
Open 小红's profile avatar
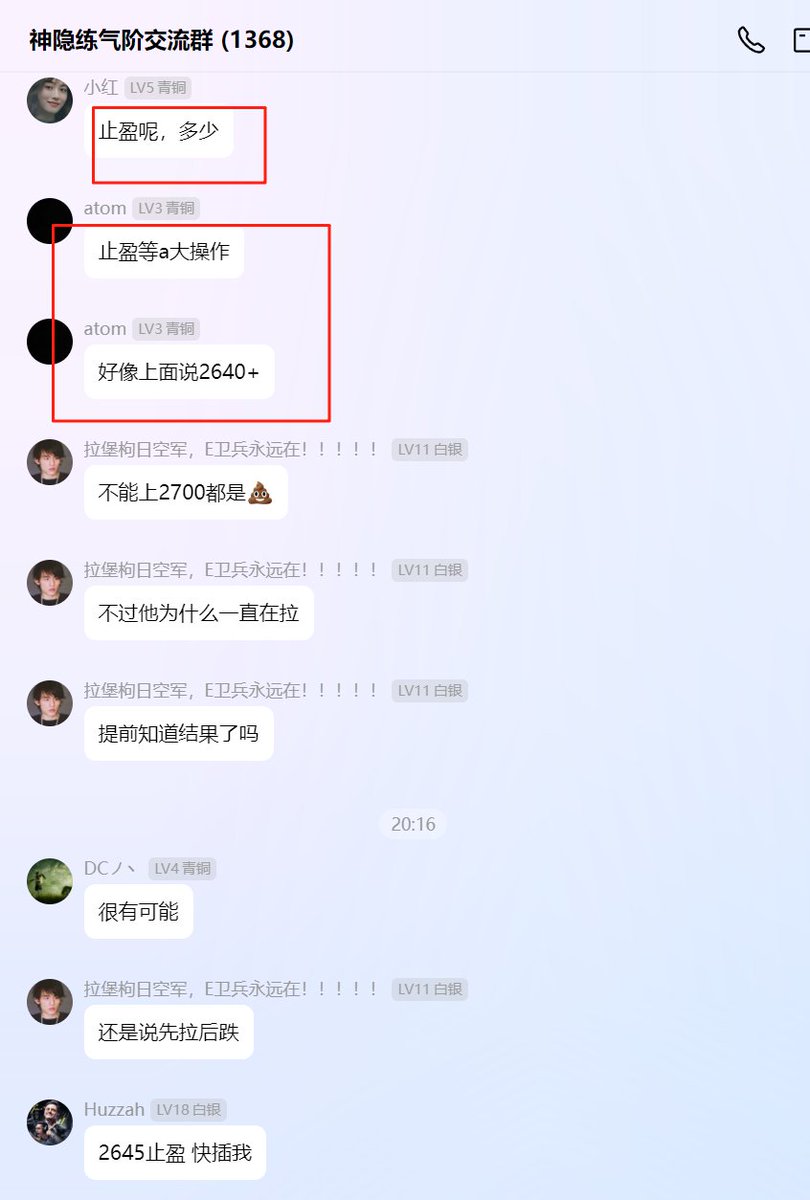pyautogui.click(x=49, y=100)
